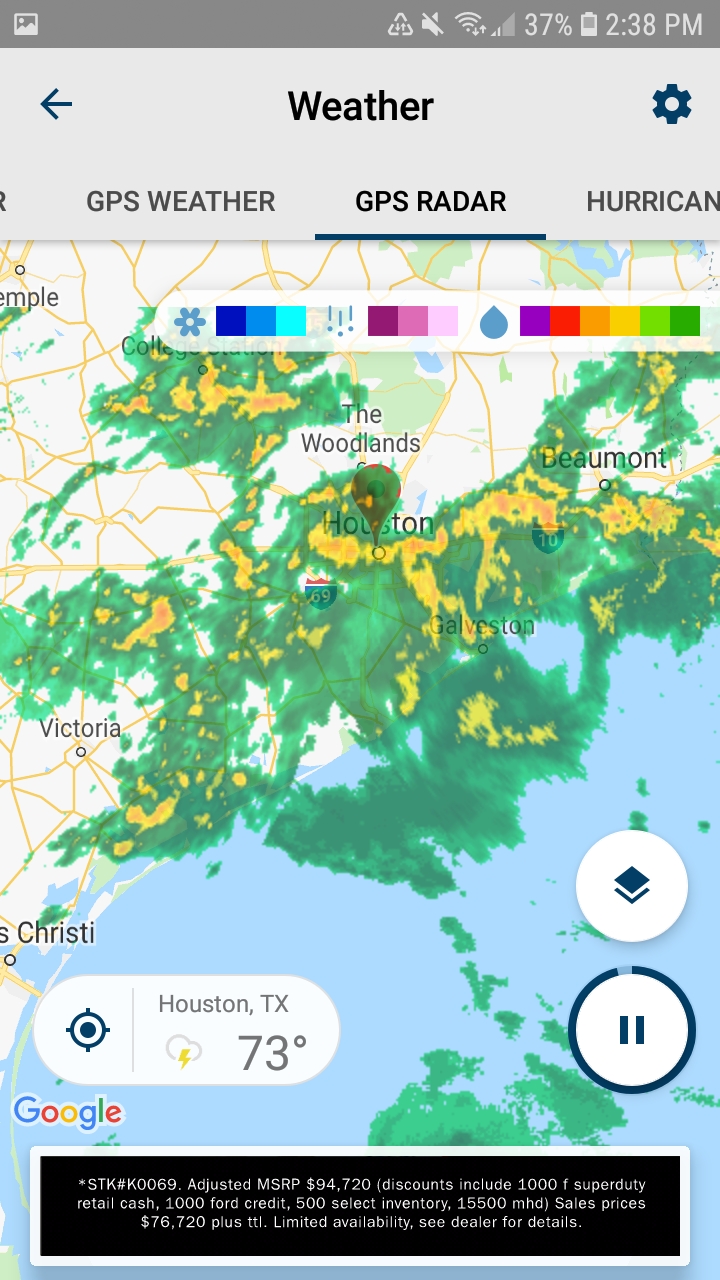Screen dimensions: 720x1280
Task: Switch to the GPS Weather tab
Action: 181,201
